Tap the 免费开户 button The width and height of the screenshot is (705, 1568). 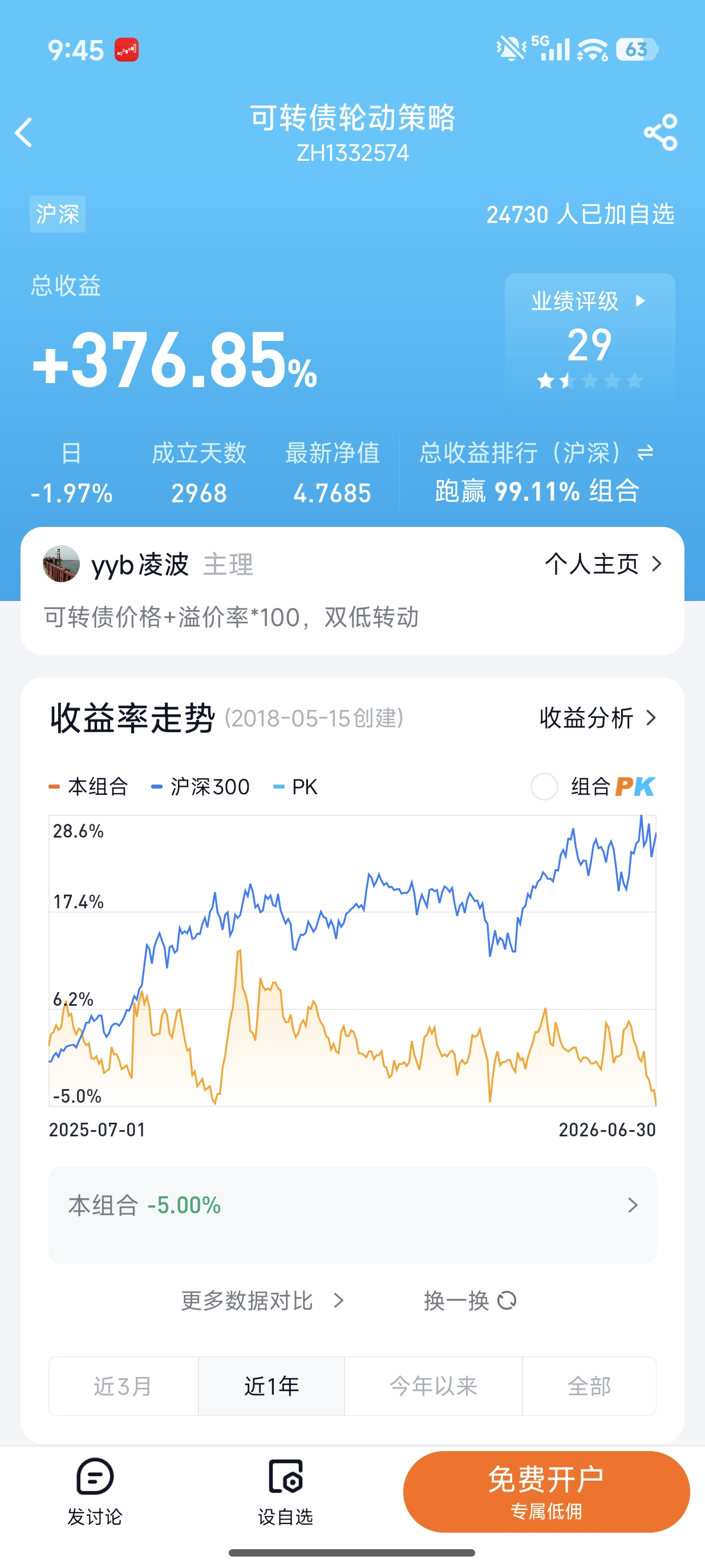click(x=546, y=1491)
